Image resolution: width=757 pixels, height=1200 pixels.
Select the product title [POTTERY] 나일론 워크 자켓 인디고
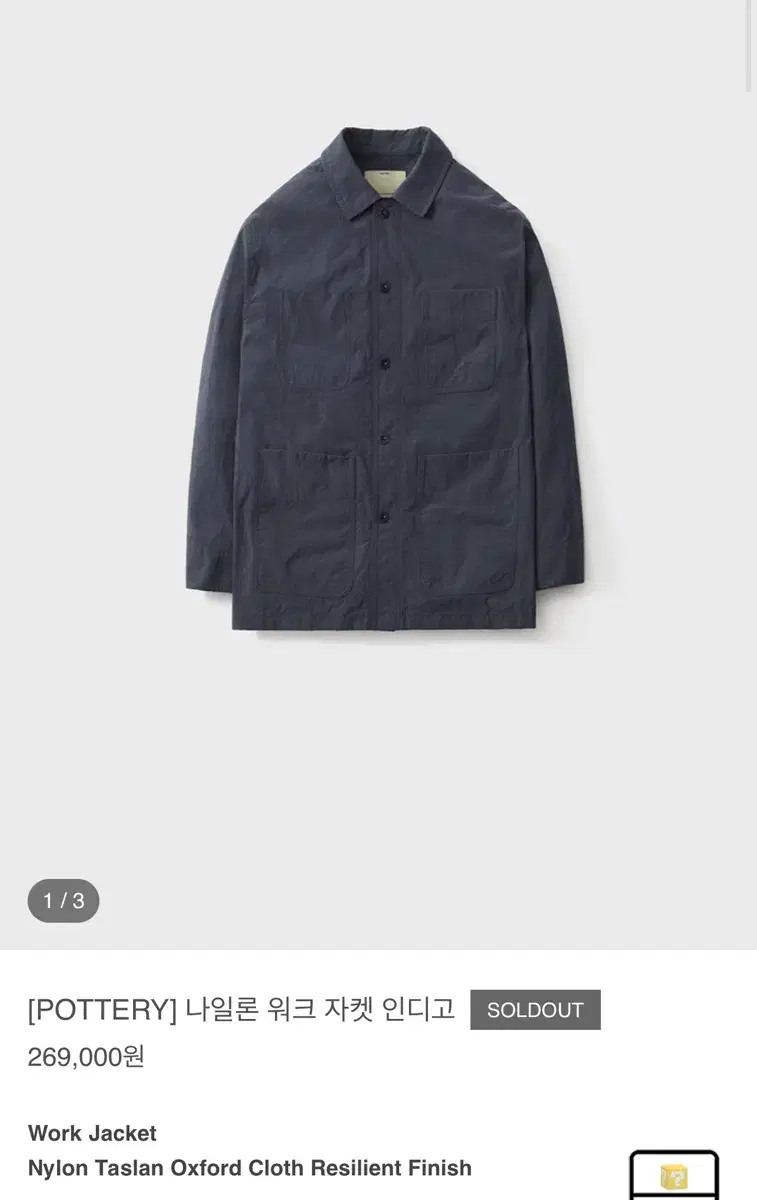[x=240, y=1010]
